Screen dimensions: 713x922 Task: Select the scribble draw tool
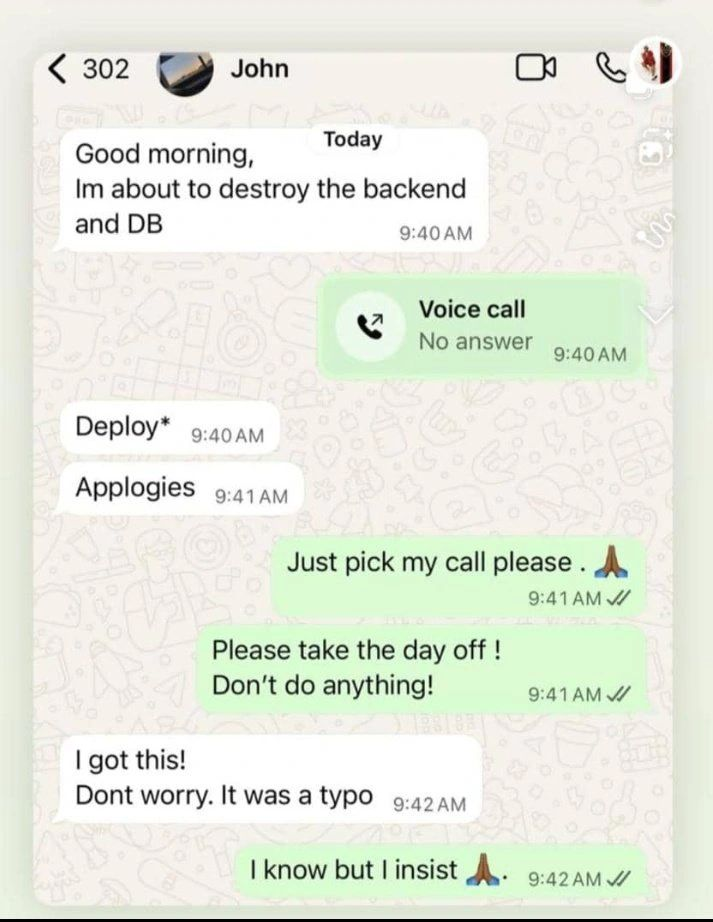(657, 232)
